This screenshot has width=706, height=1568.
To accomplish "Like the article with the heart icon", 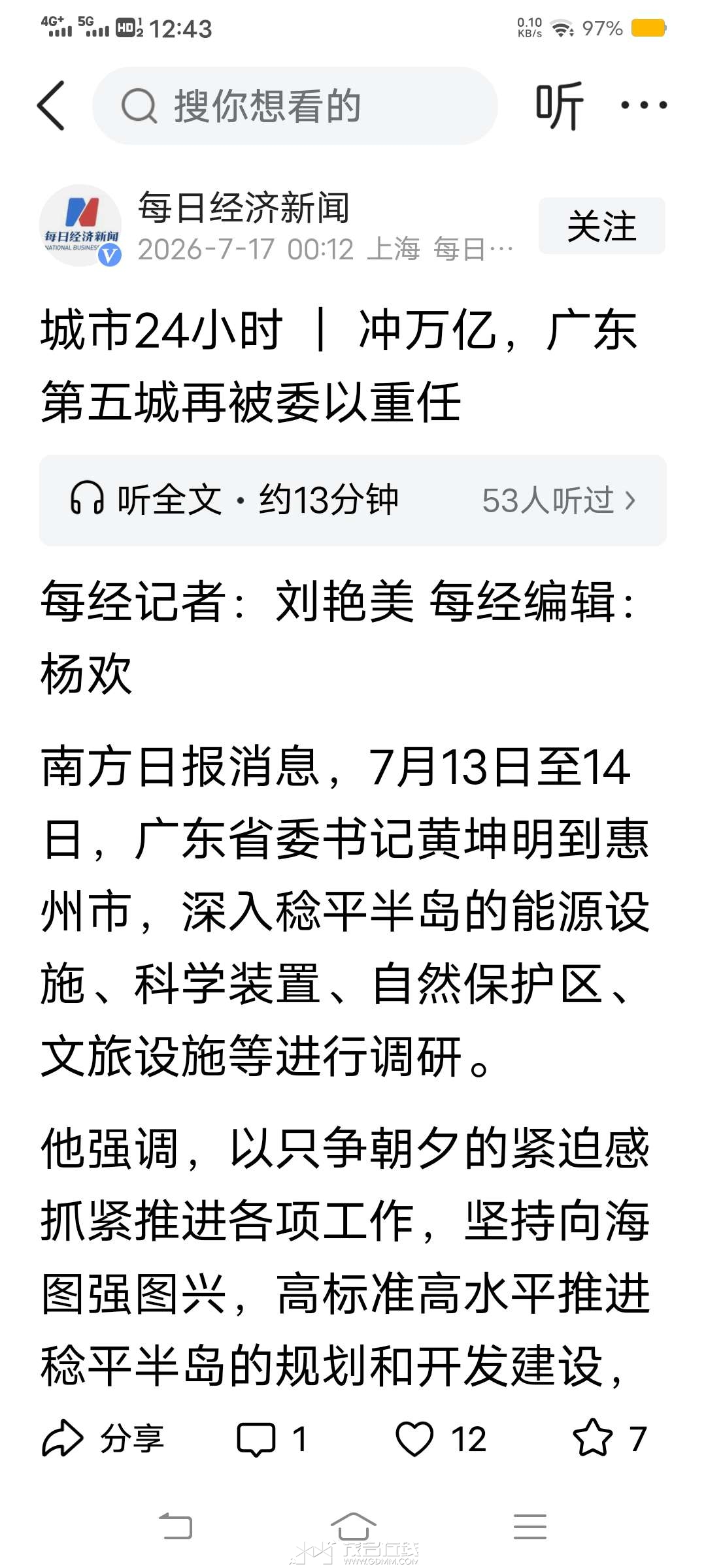I will click(x=441, y=1439).
